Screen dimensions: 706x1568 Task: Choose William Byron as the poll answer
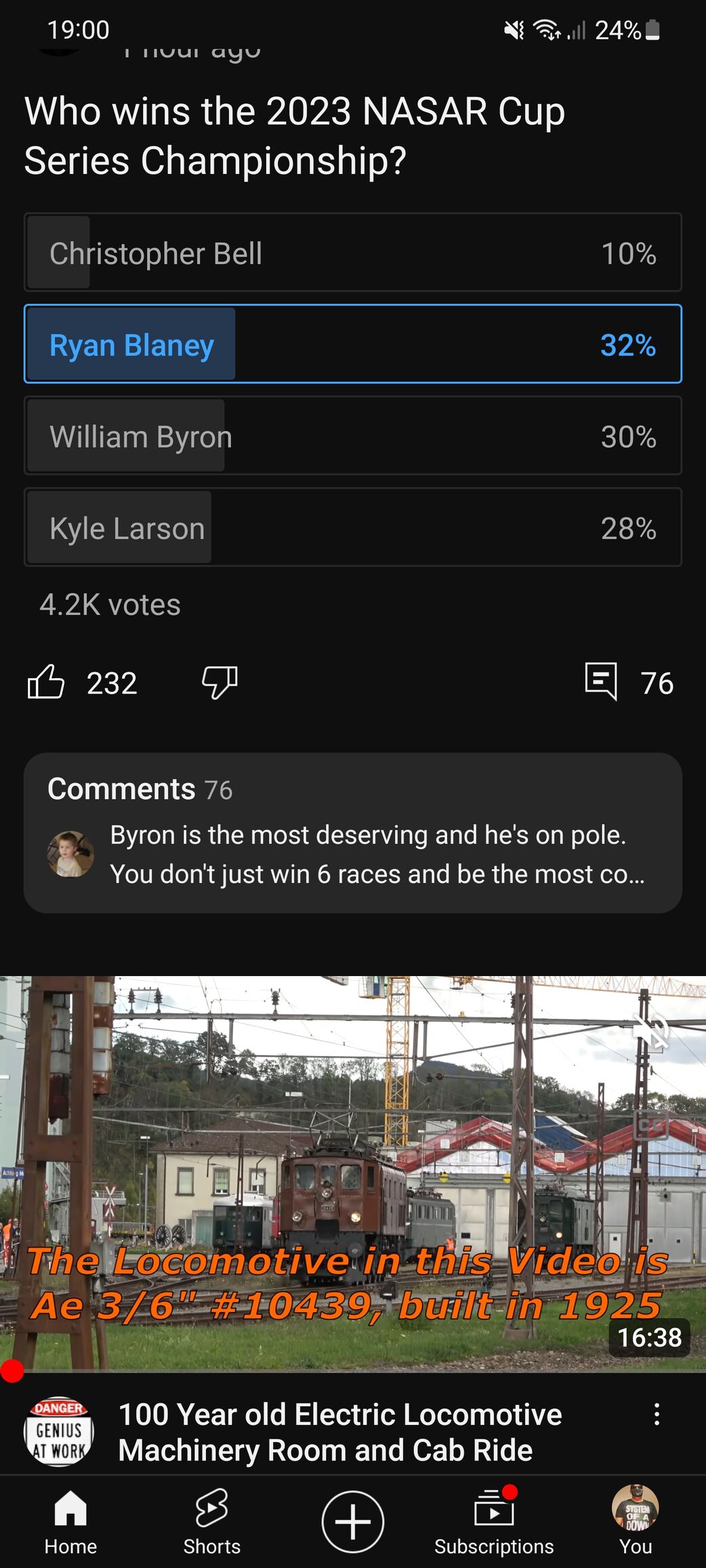tap(352, 436)
